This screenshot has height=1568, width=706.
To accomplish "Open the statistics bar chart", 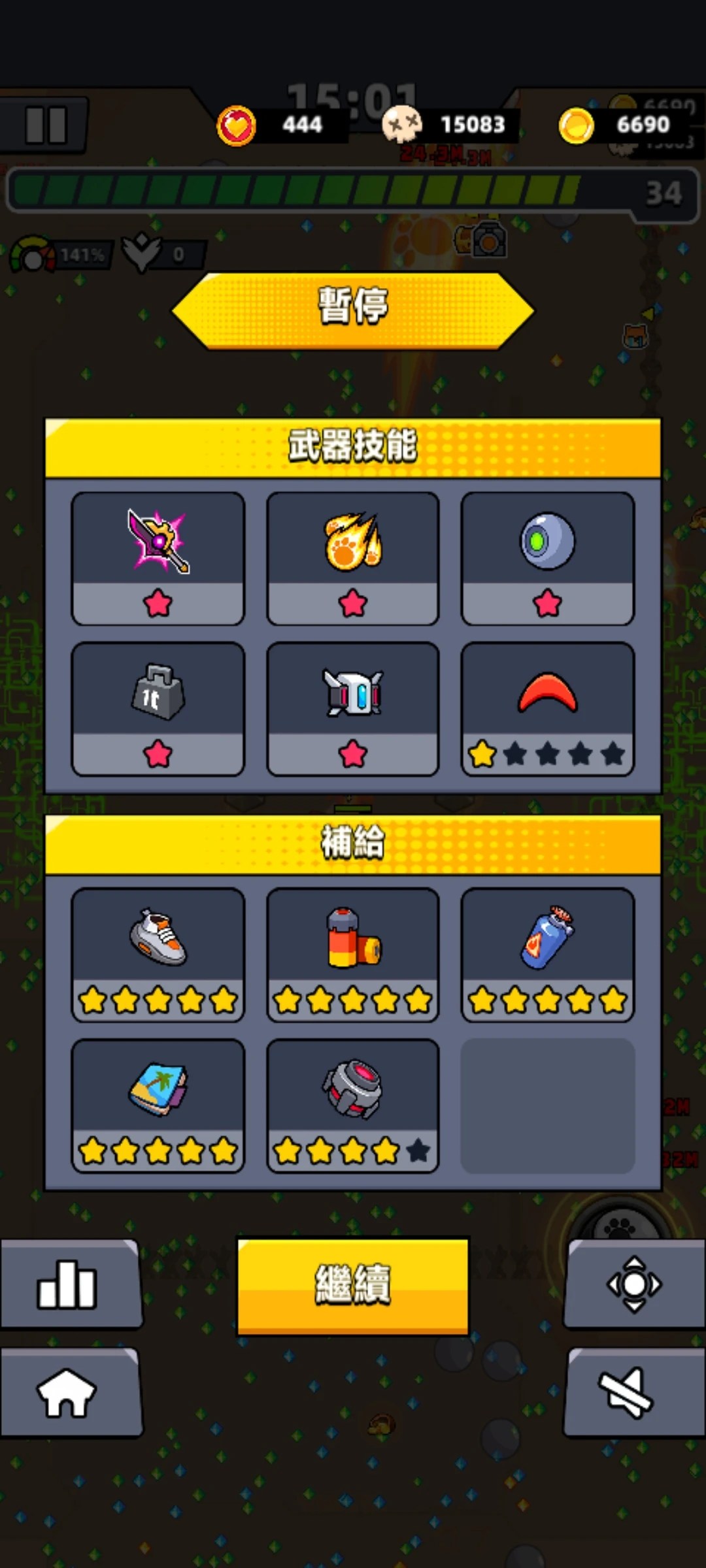I will [70, 1284].
